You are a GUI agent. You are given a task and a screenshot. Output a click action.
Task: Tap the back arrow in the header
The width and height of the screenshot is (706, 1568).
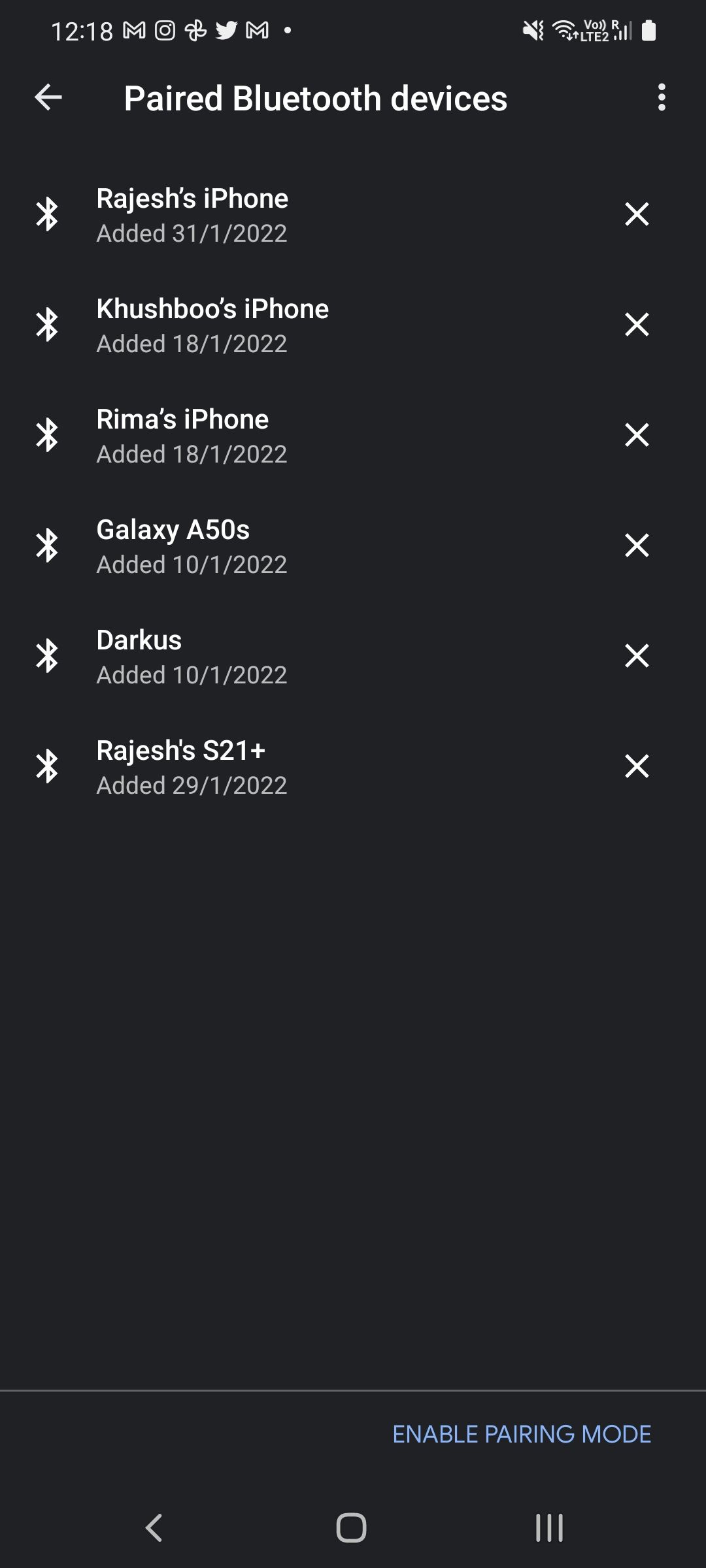point(48,98)
